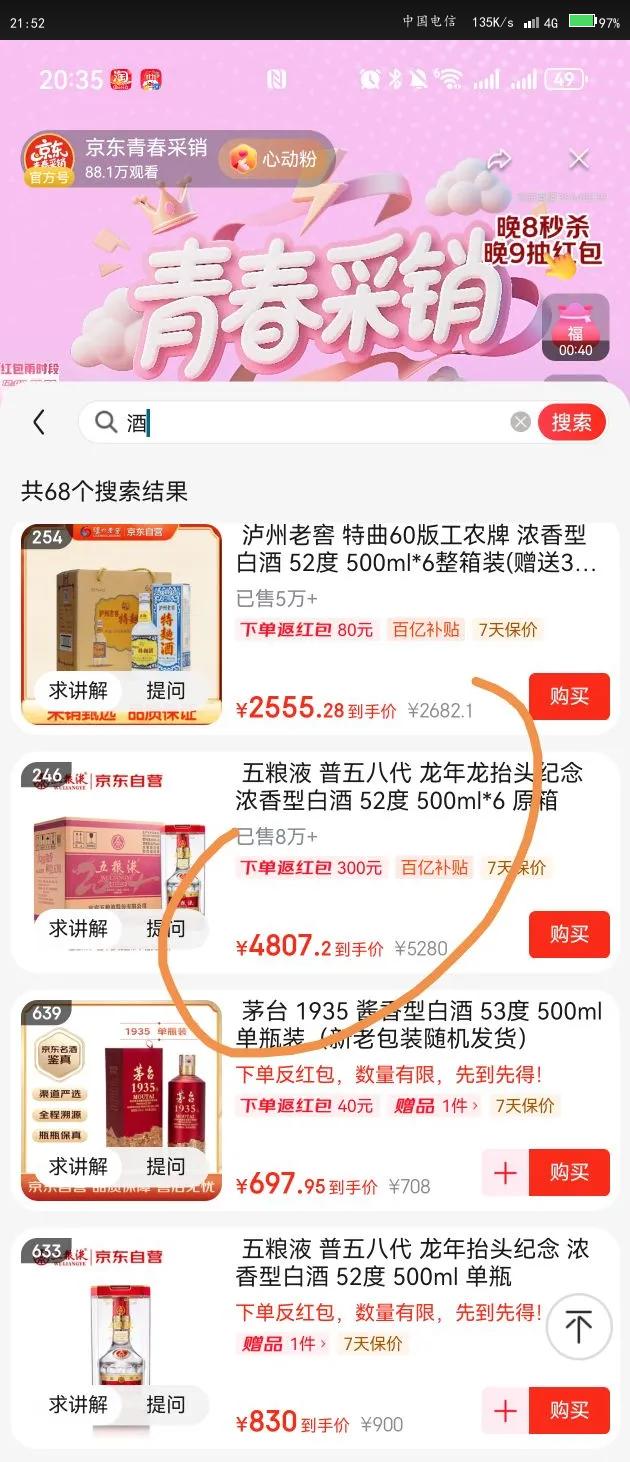Tap the 心动粉 fan badge
The height and width of the screenshot is (1462, 630).
point(275,159)
